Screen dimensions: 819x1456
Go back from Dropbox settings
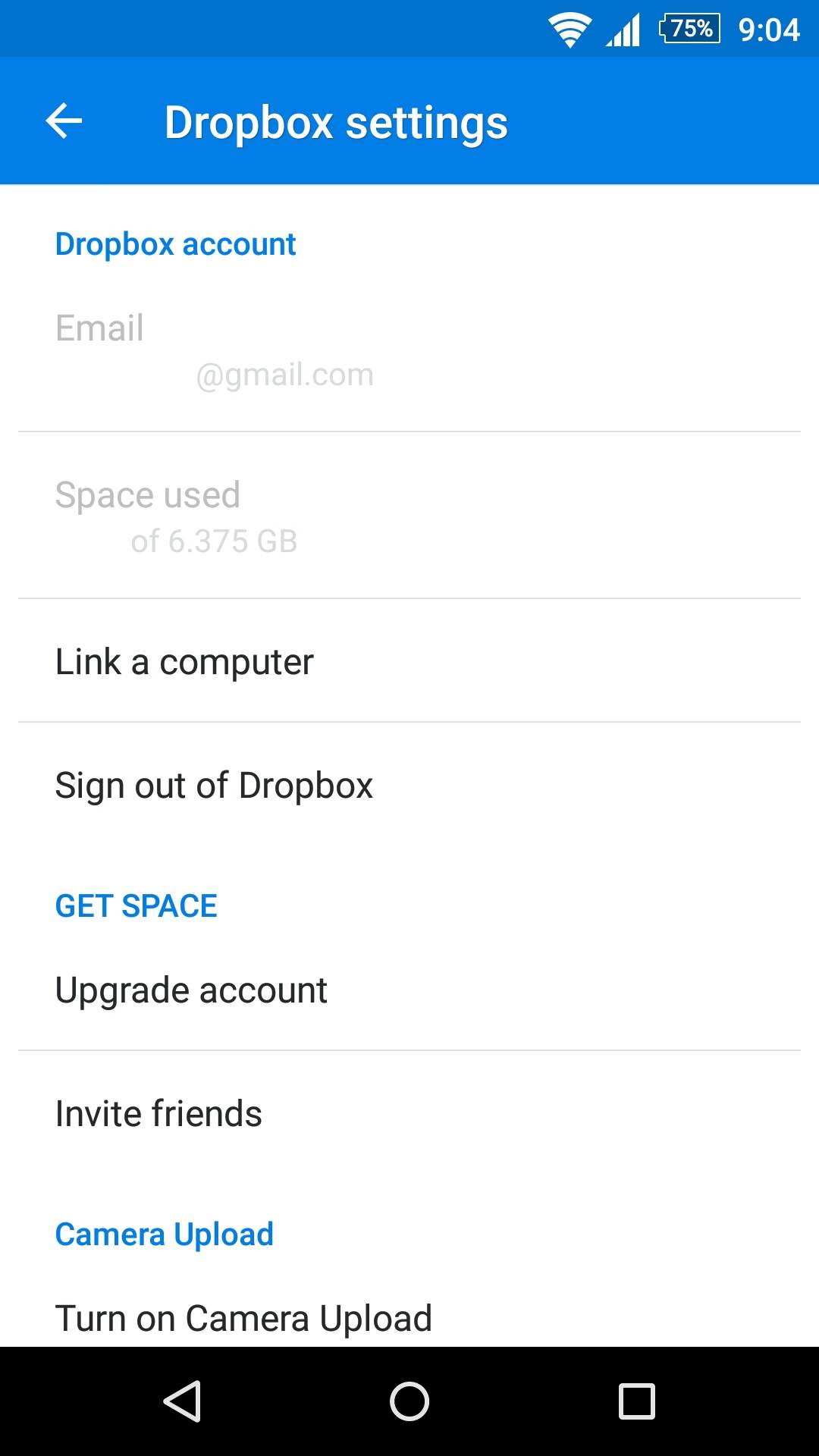tap(64, 121)
